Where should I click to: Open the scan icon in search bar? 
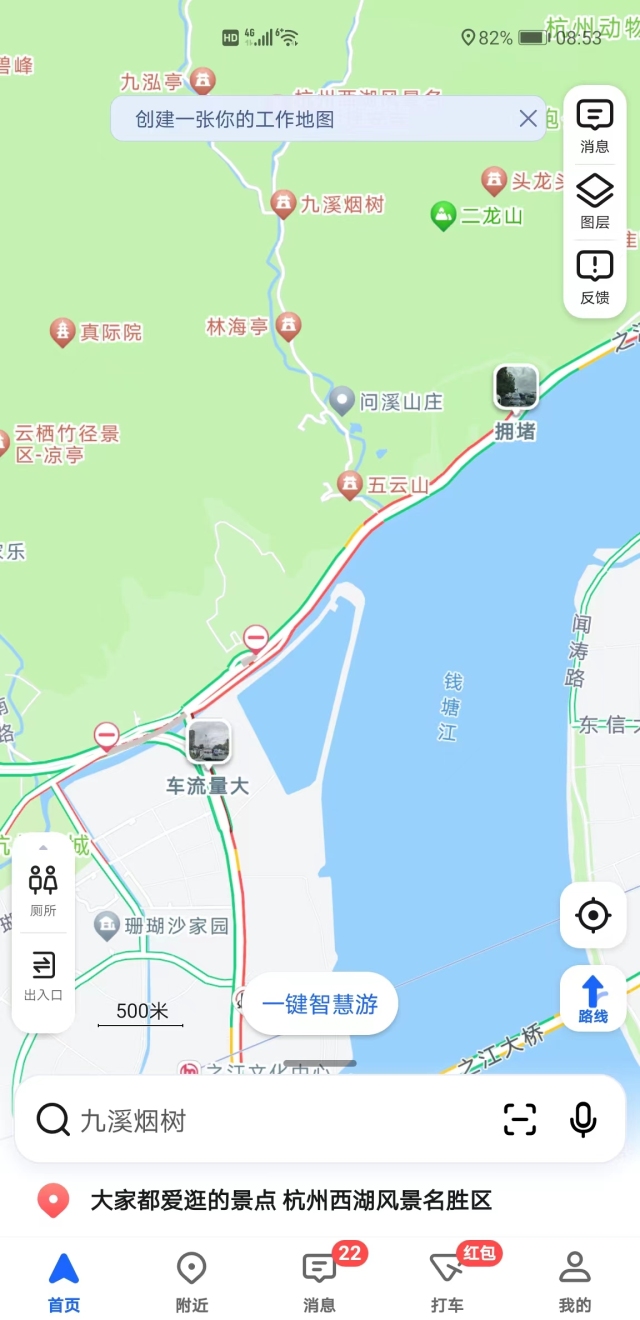520,1120
